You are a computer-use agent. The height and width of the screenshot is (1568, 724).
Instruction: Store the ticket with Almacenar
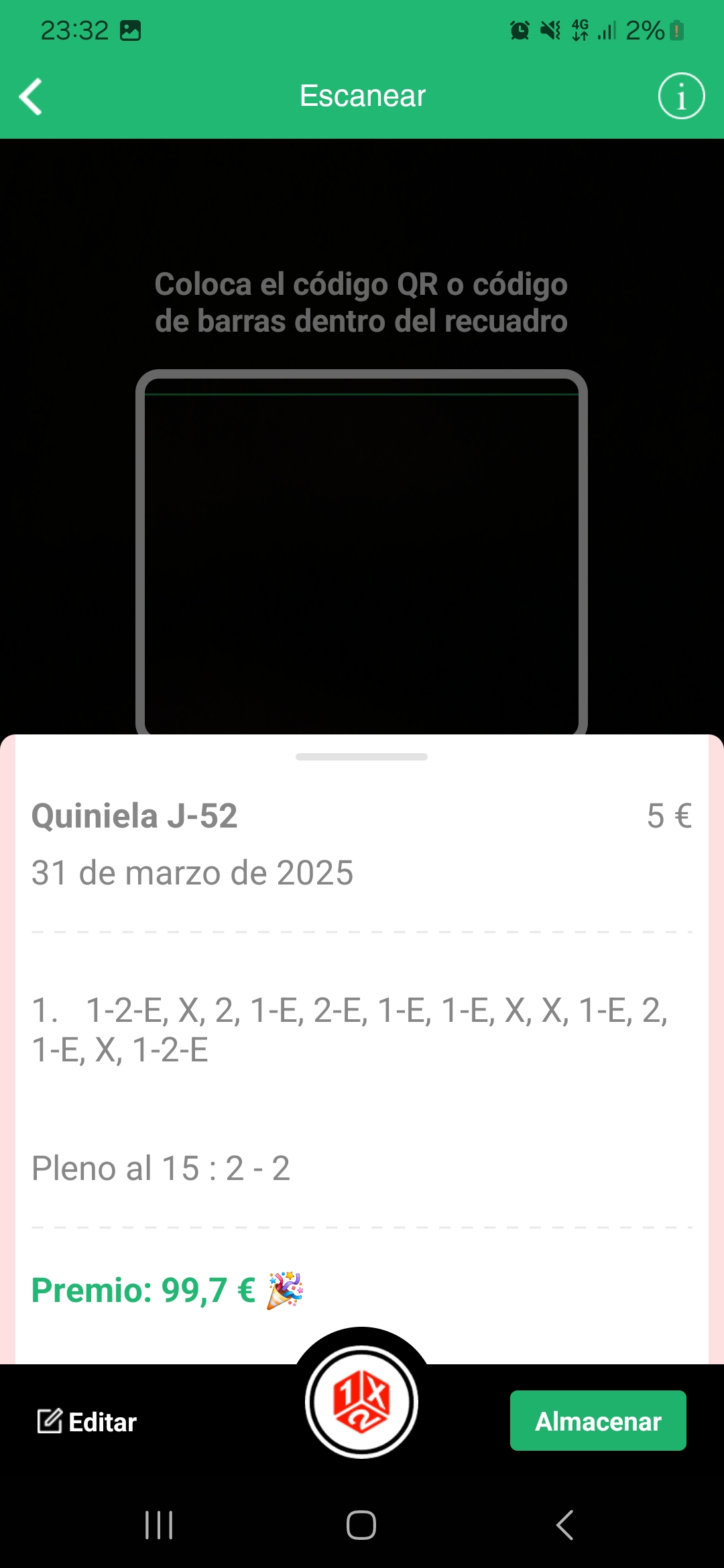pos(597,1421)
